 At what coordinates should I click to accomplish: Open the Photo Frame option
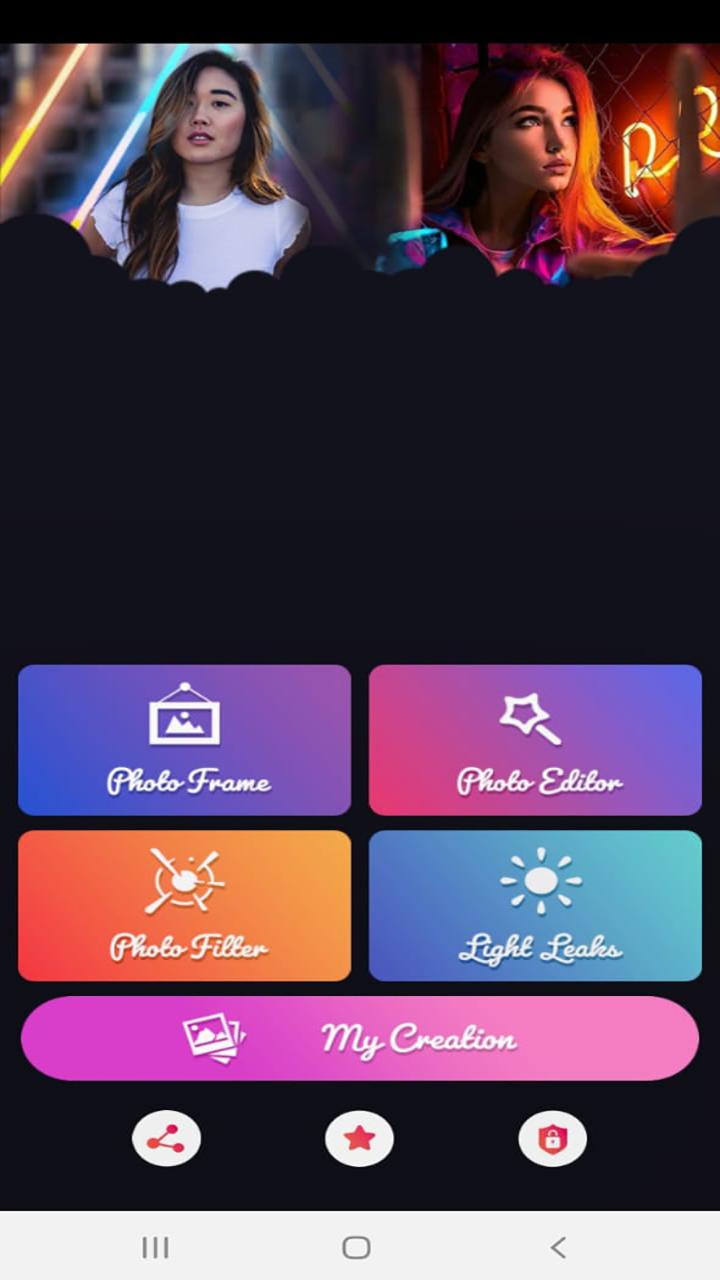(x=184, y=740)
